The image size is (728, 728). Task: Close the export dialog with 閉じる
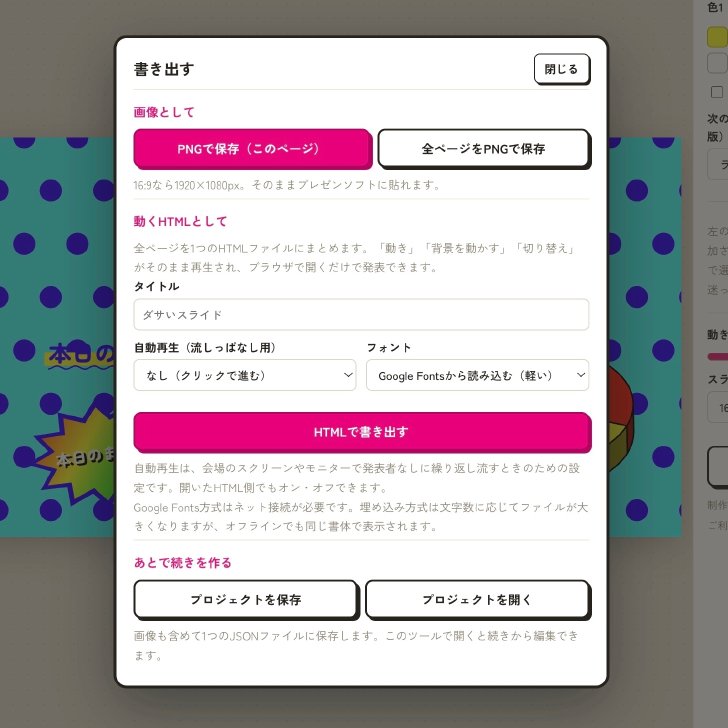coord(561,69)
